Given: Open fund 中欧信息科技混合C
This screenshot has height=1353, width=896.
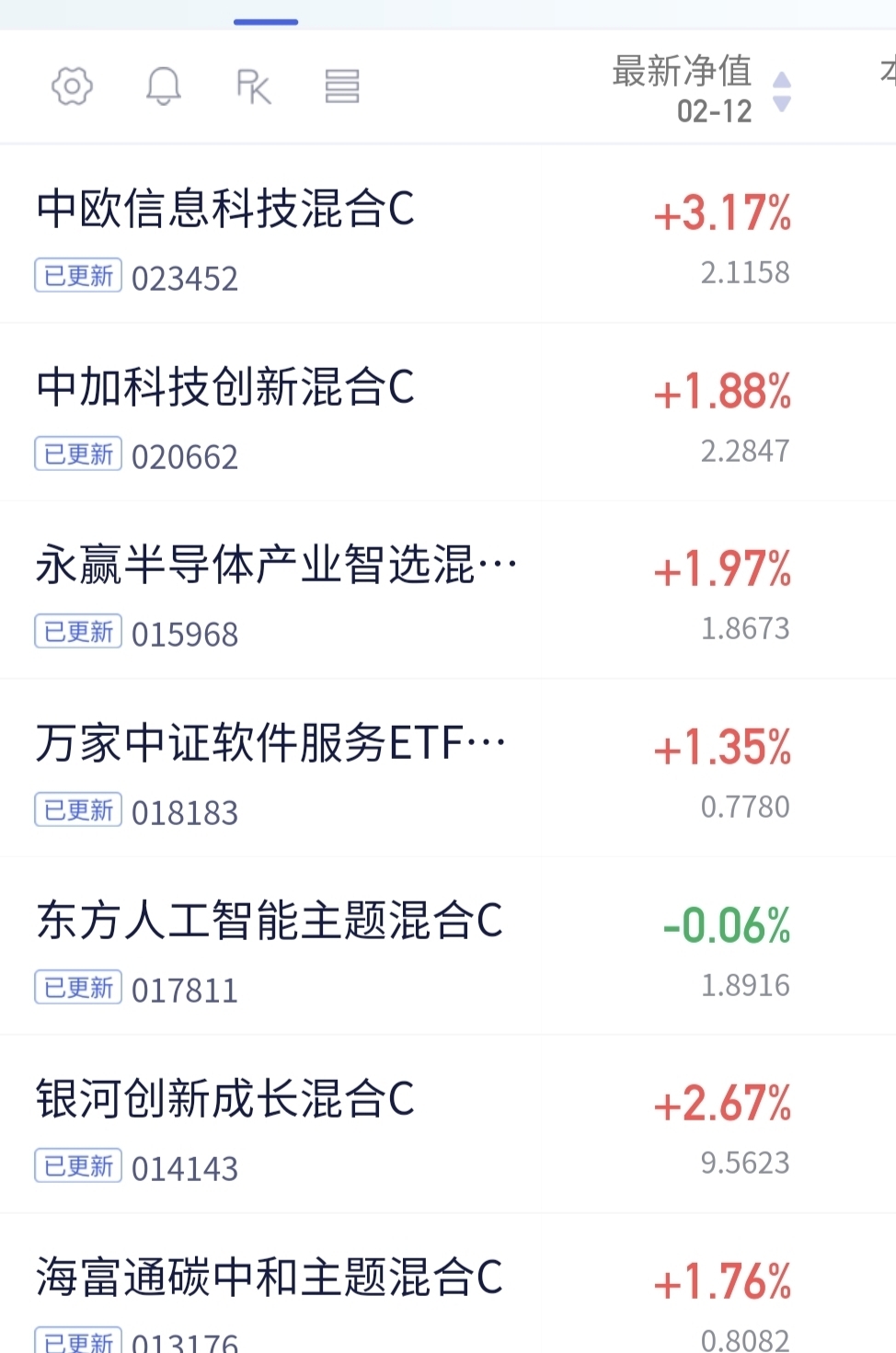Looking at the screenshot, I should click(x=225, y=209).
